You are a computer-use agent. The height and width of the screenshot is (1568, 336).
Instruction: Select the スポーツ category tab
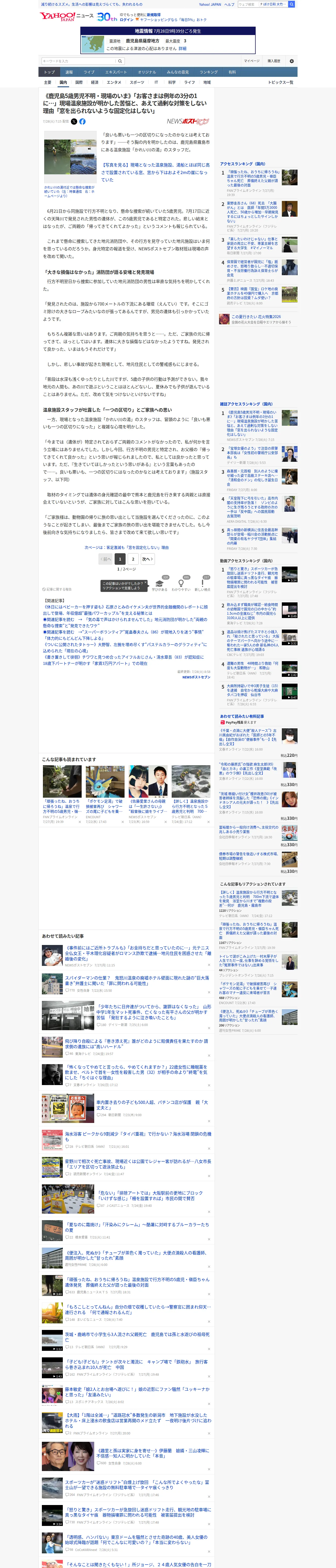tap(137, 82)
